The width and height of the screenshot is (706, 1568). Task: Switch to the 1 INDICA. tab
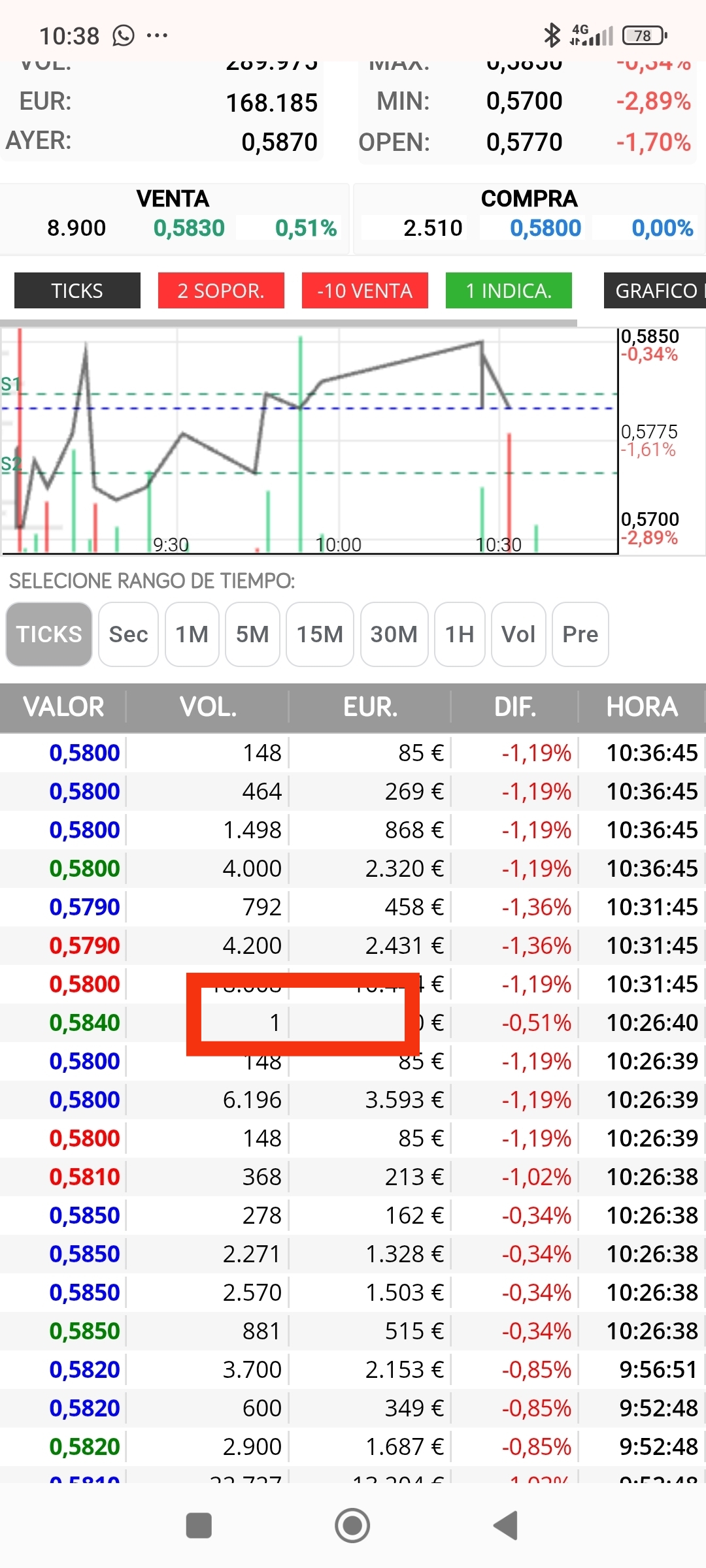pos(509,290)
